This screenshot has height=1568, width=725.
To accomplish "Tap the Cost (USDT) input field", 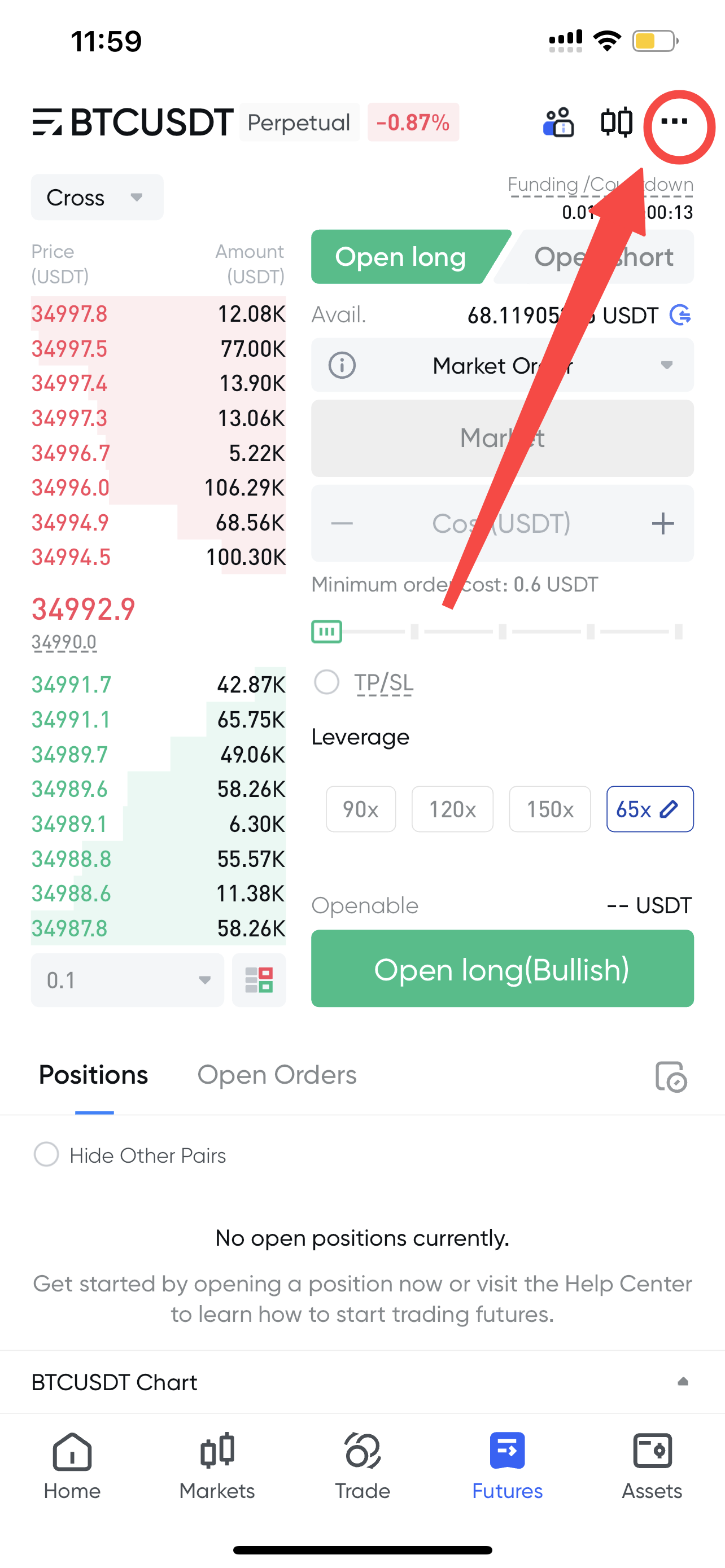I will click(501, 523).
